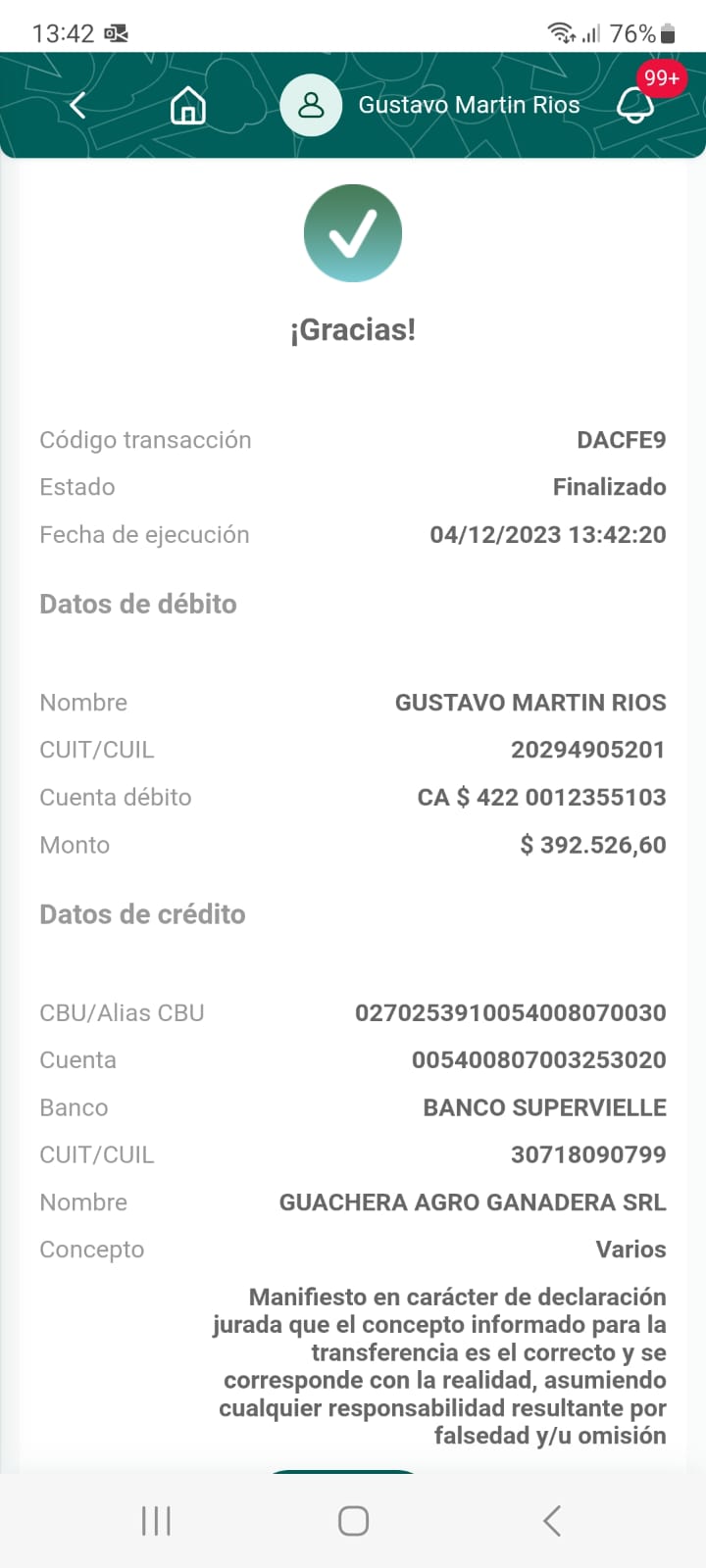The width and height of the screenshot is (706, 1568).
Task: Open recent apps from navigation bar
Action: point(156,1521)
